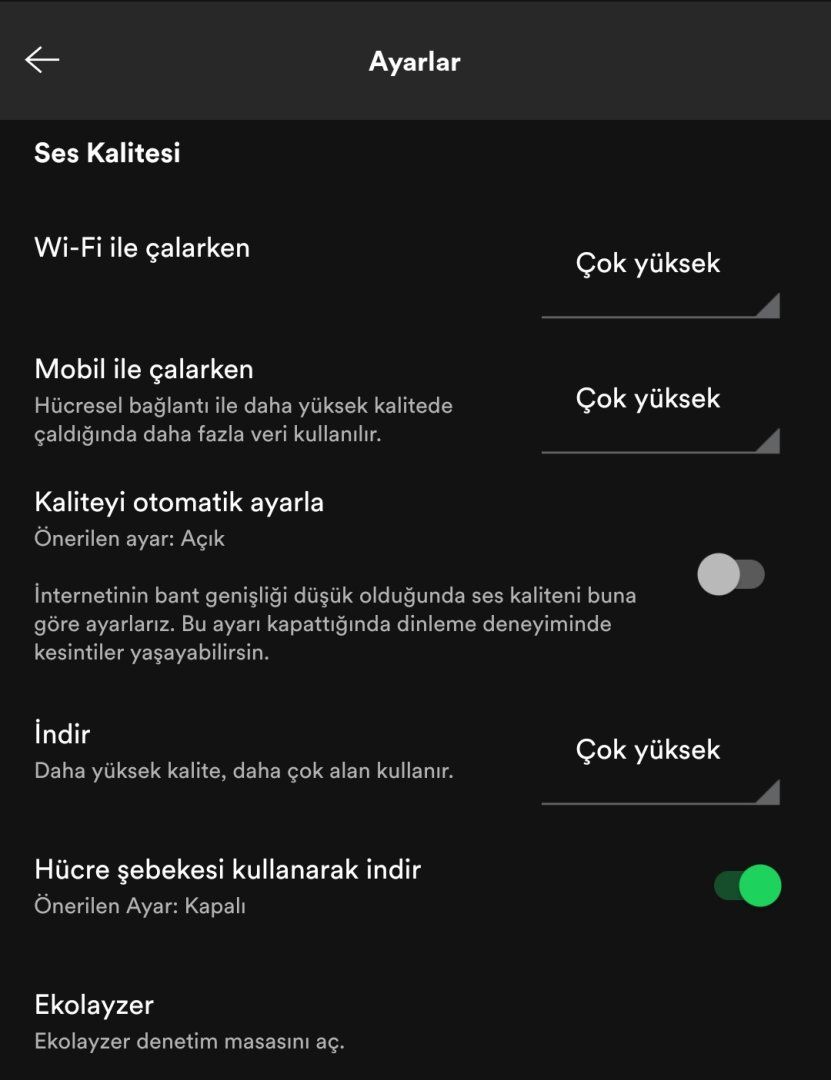Open the Ekolayzer control panel
Image resolution: width=831 pixels, height=1080 pixels.
(x=190, y=1020)
